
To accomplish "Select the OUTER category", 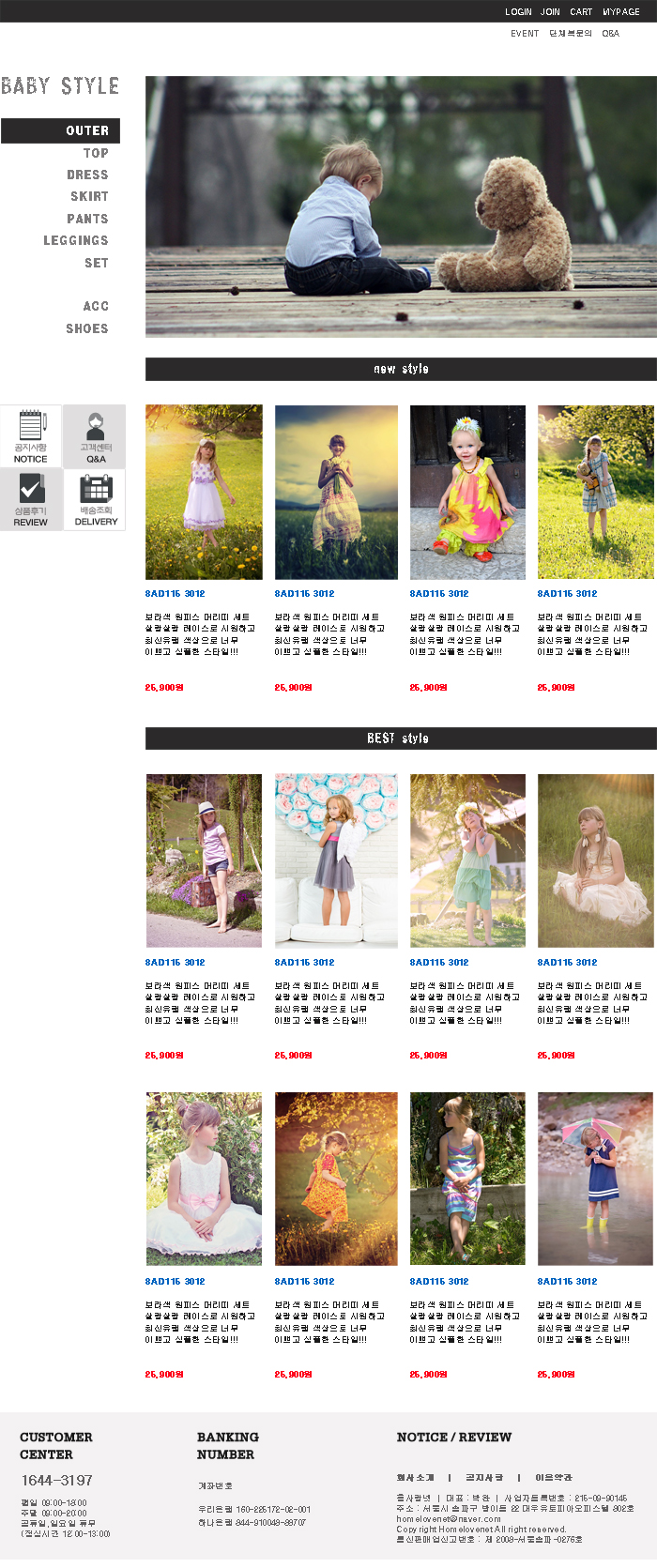I will tap(86, 131).
